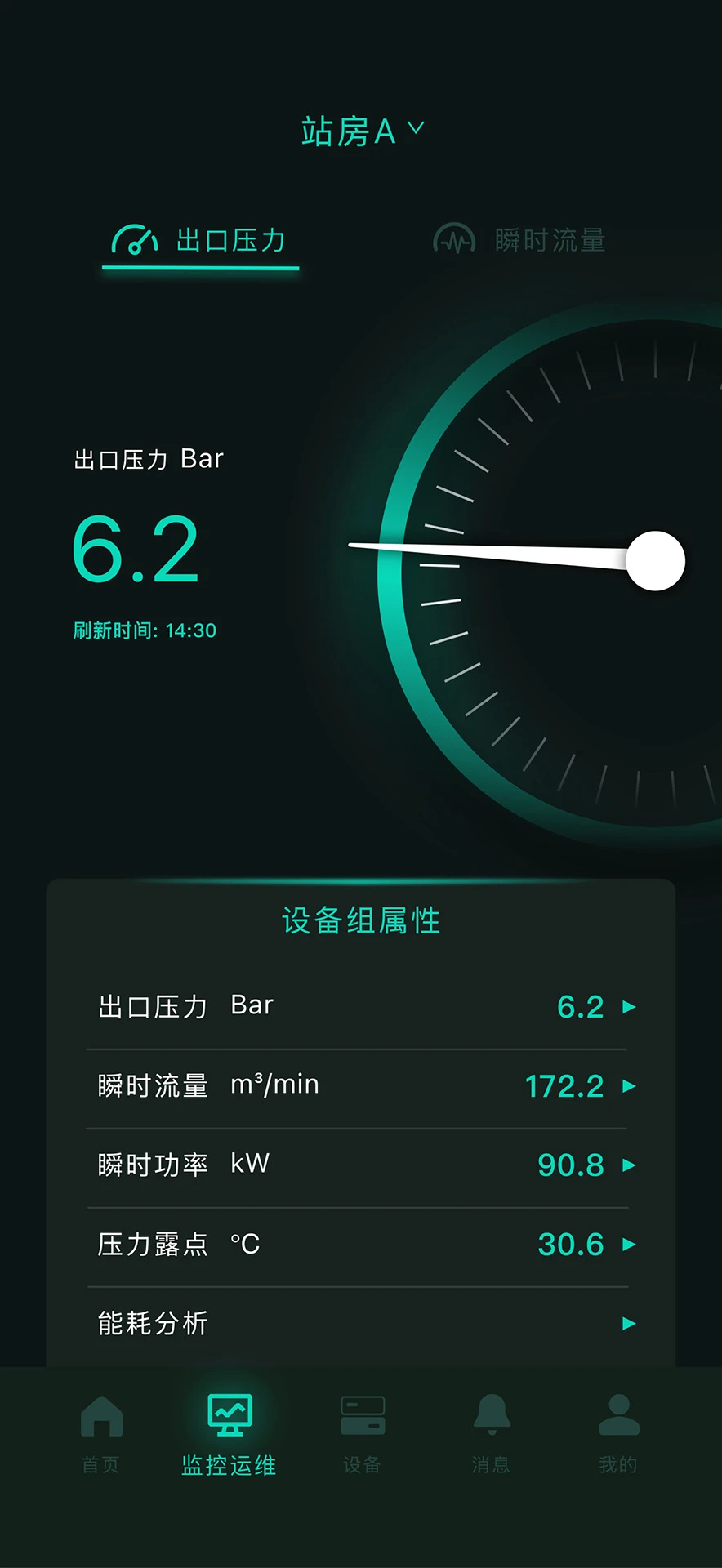
Task: View 瞬时功率 kW details
Action: pos(359,1165)
